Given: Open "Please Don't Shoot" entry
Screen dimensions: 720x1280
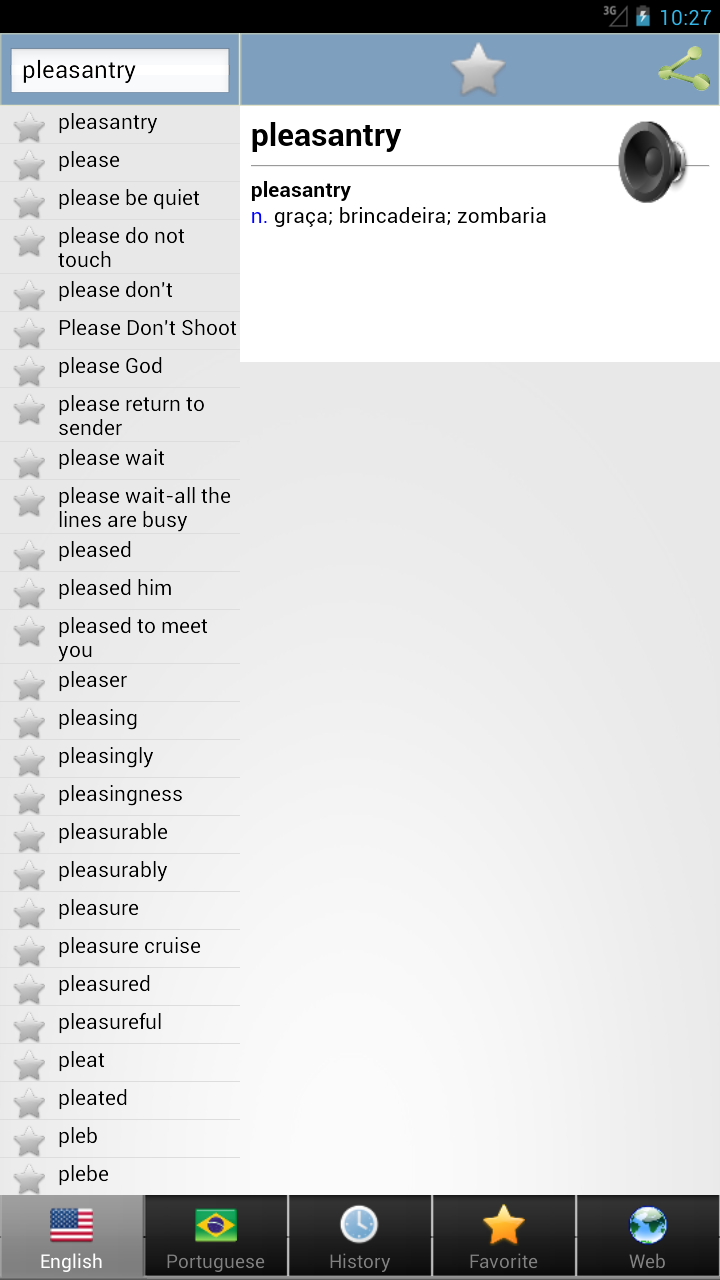Looking at the screenshot, I should 120,330.
